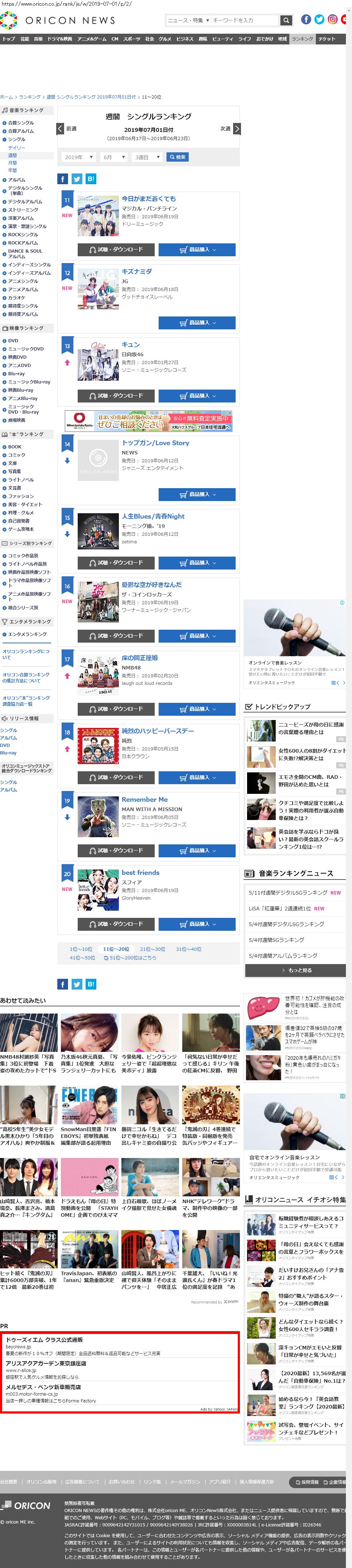Select 音楽 in the top navigation
The height and width of the screenshot is (1568, 352).
[x=38, y=39]
